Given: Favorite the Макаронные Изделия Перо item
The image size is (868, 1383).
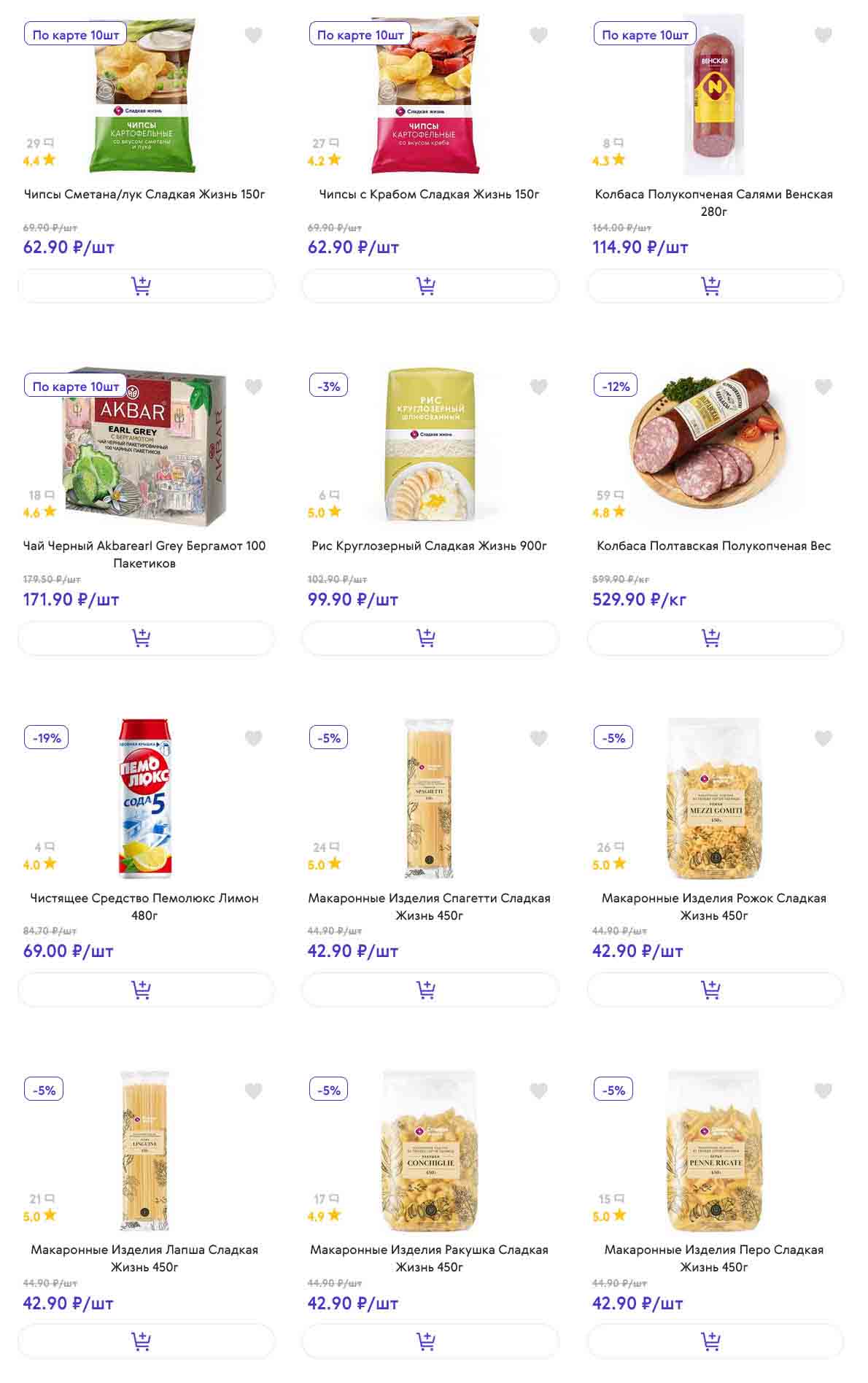Looking at the screenshot, I should 823,1090.
